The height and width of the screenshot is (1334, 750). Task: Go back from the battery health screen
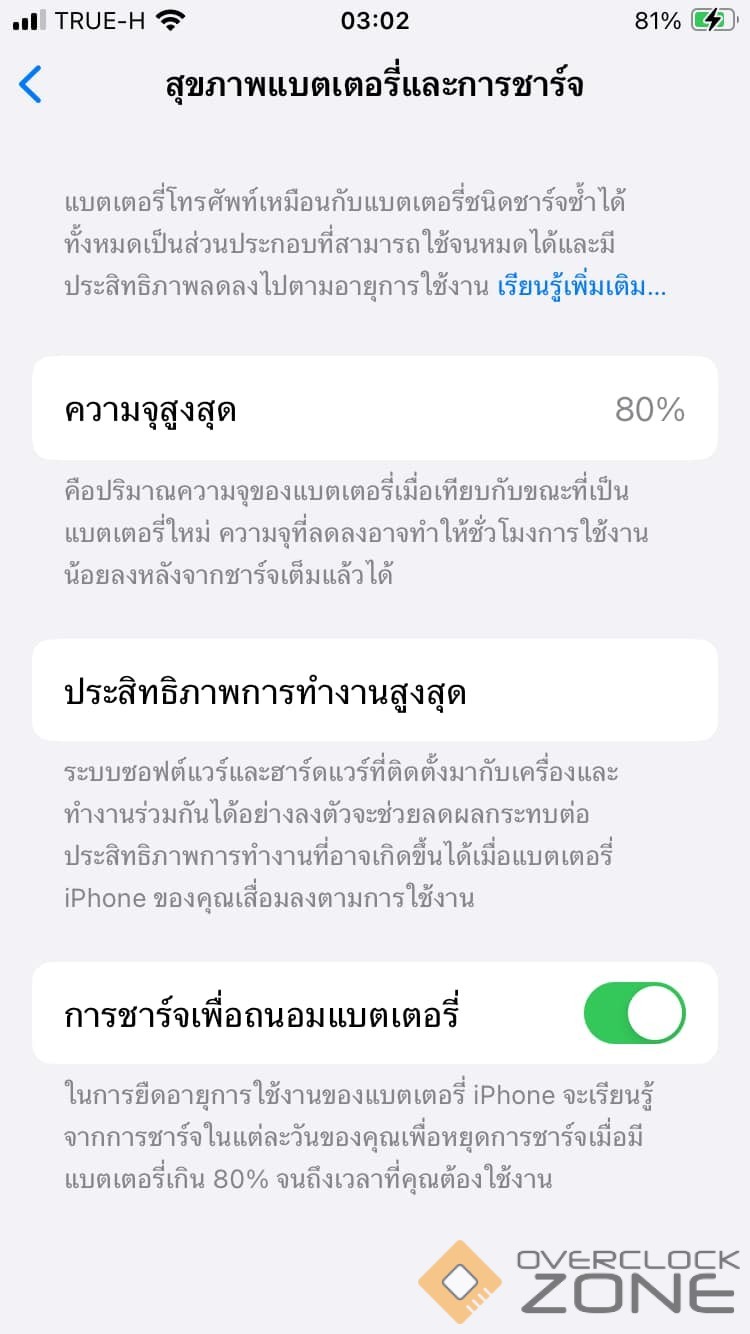coord(31,85)
